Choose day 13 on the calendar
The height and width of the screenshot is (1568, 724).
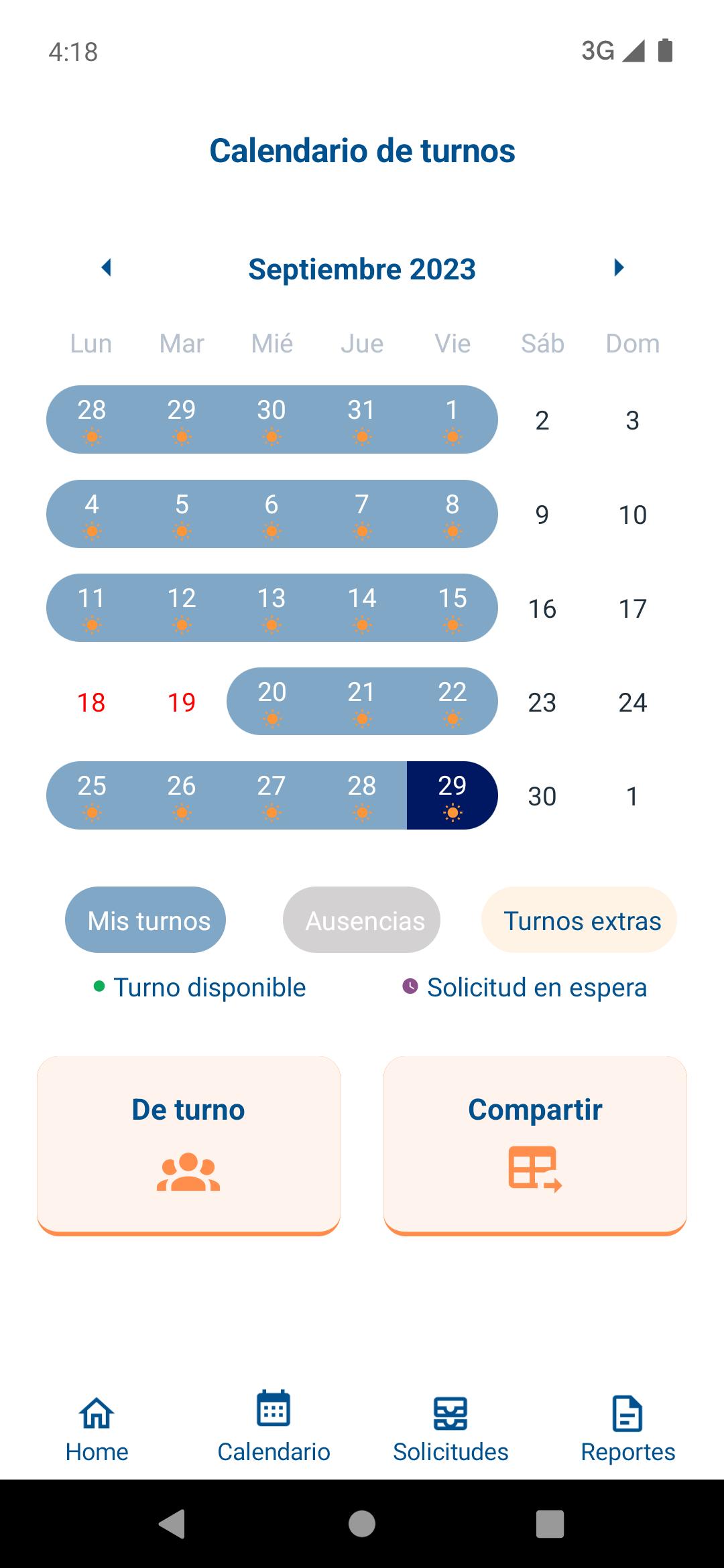tap(271, 607)
